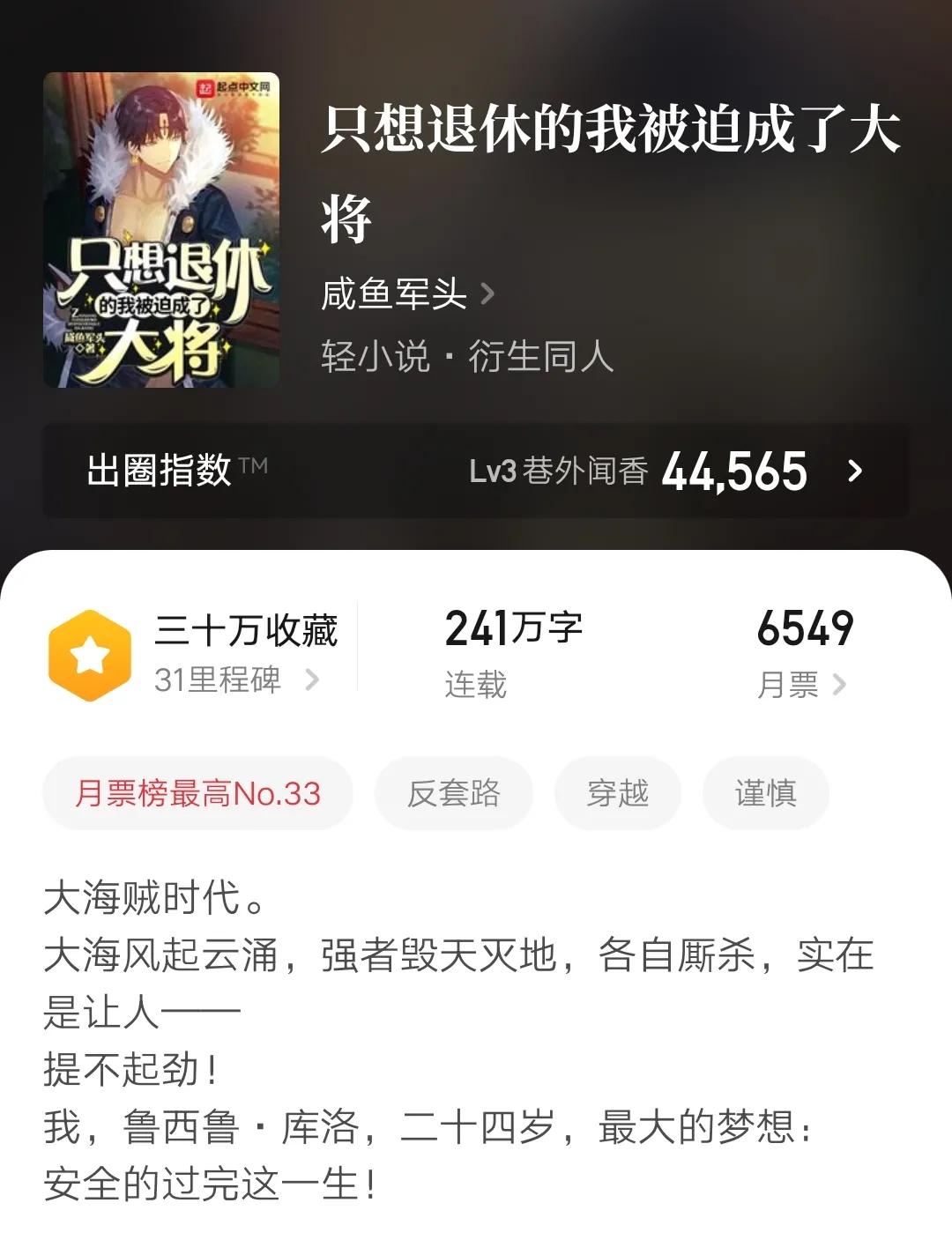The height and width of the screenshot is (1240, 952).
Task: Select the 谨慎 tag
Action: [x=765, y=793]
